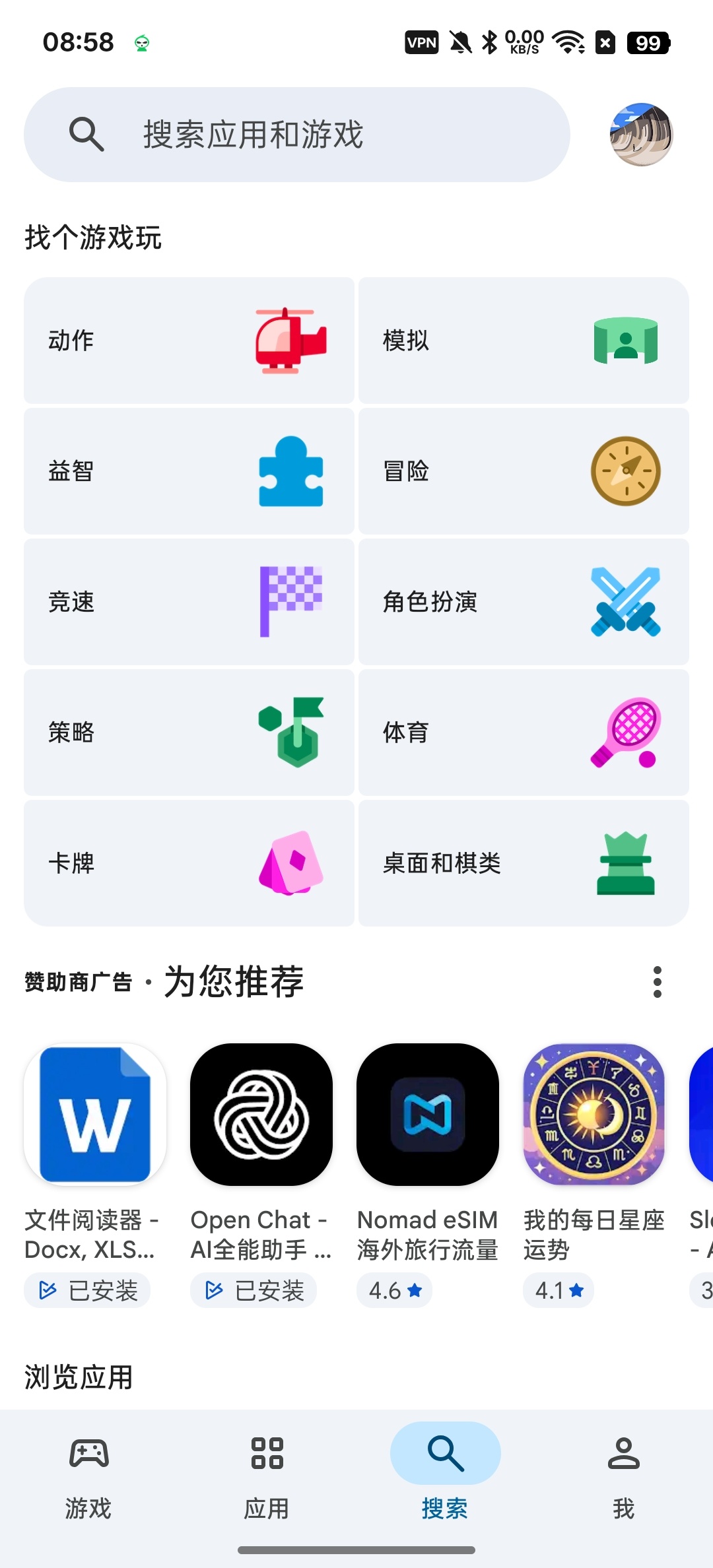Open the 体育 sports category
713x1568 pixels.
[x=524, y=733]
